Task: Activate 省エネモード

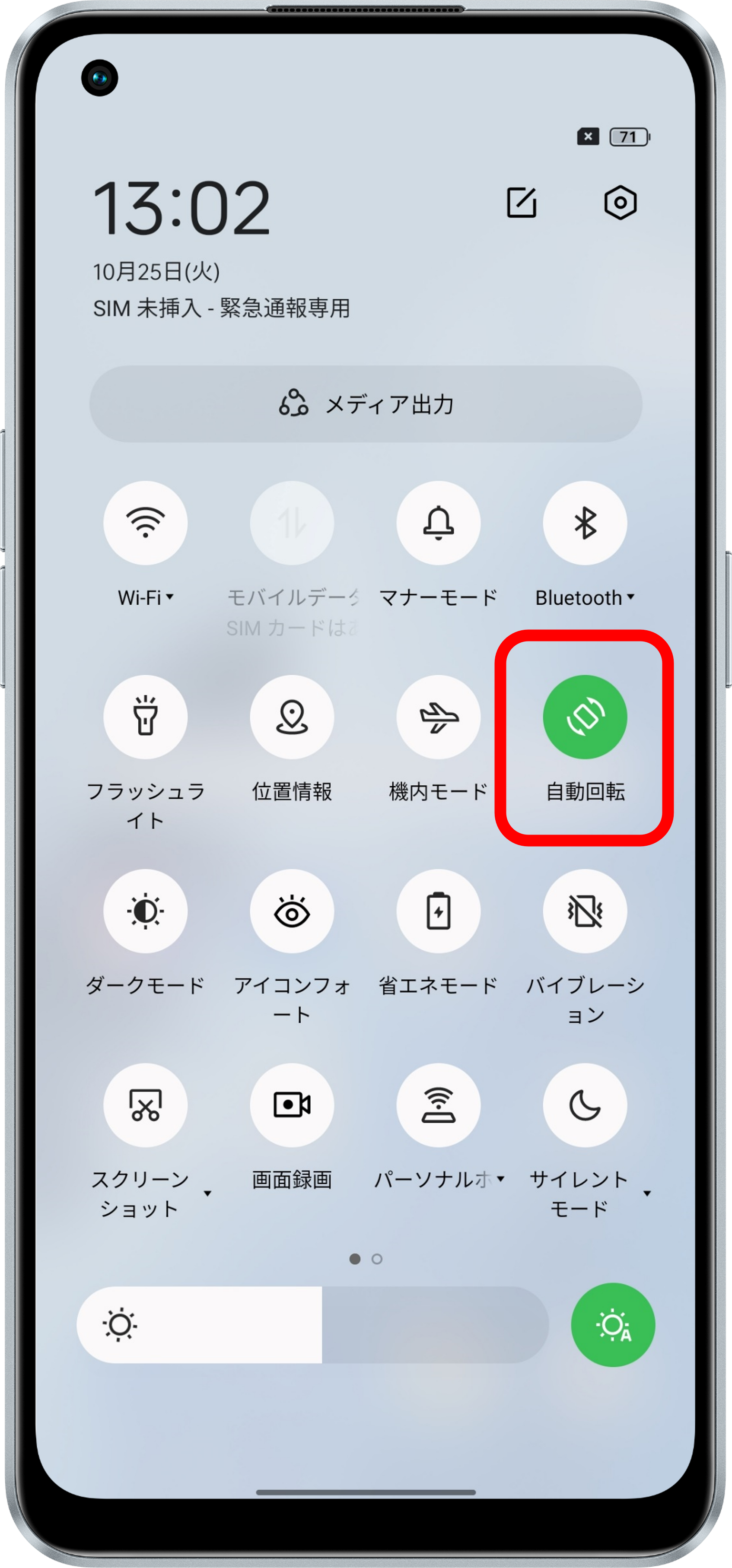Action: (439, 911)
